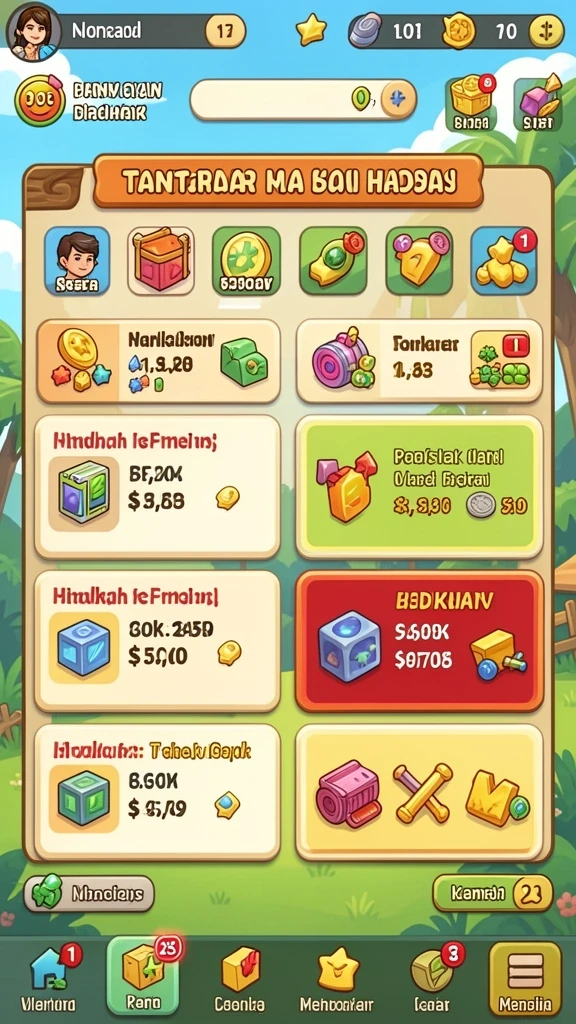Open the purple gem cube icon
The height and width of the screenshot is (1024, 576).
538,103
